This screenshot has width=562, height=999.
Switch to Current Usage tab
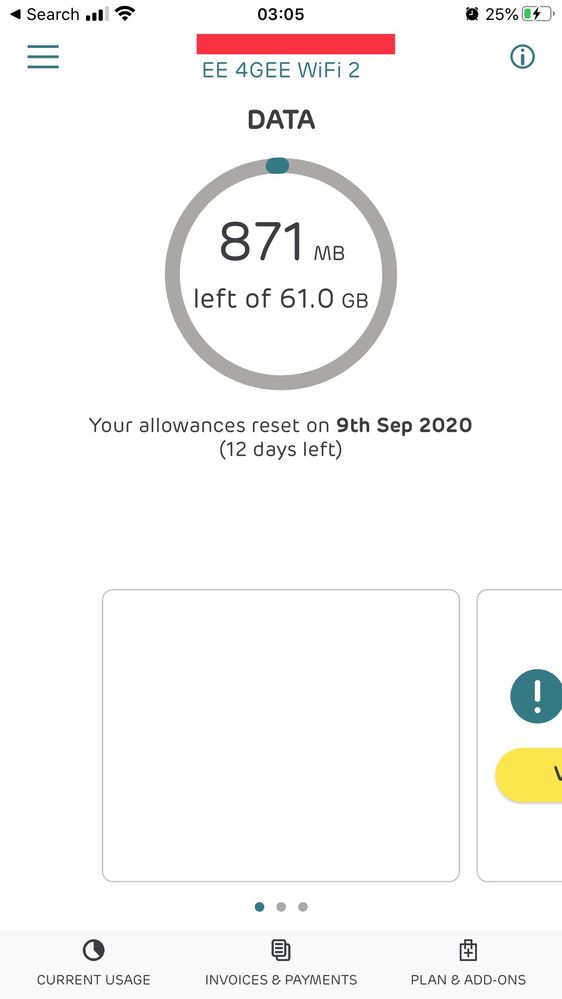[94, 963]
